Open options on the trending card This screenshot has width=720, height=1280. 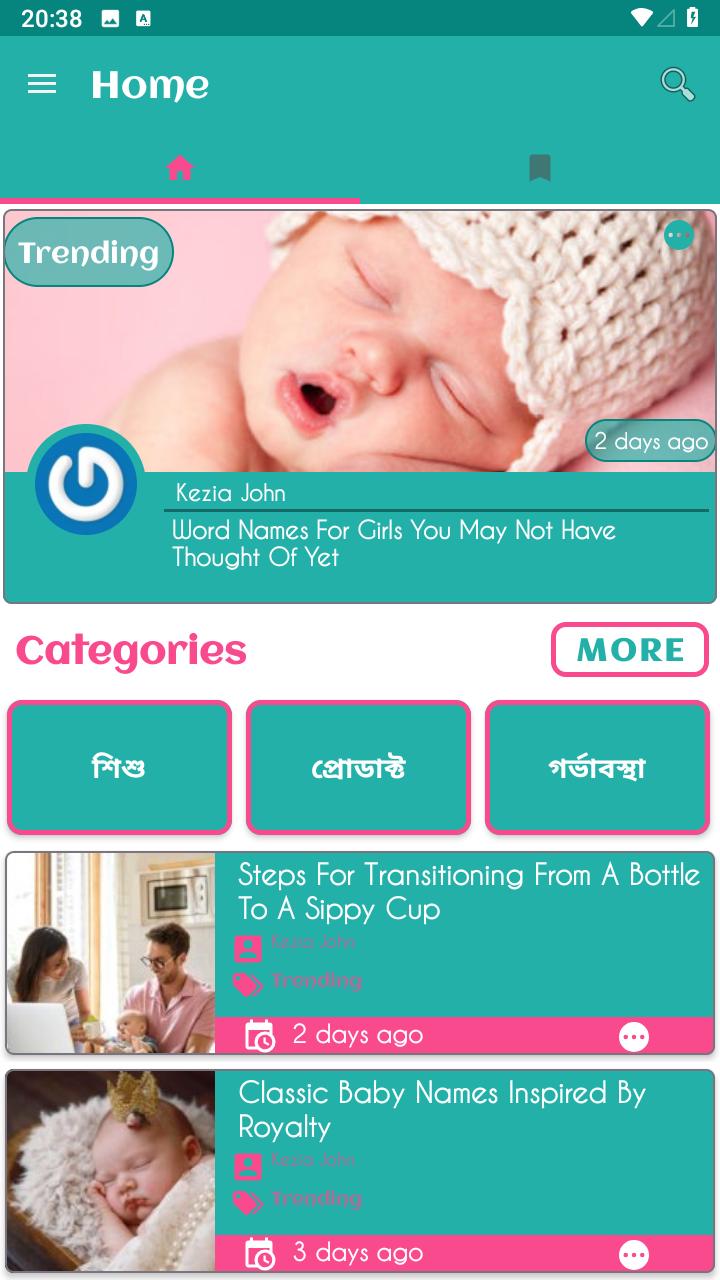point(679,236)
